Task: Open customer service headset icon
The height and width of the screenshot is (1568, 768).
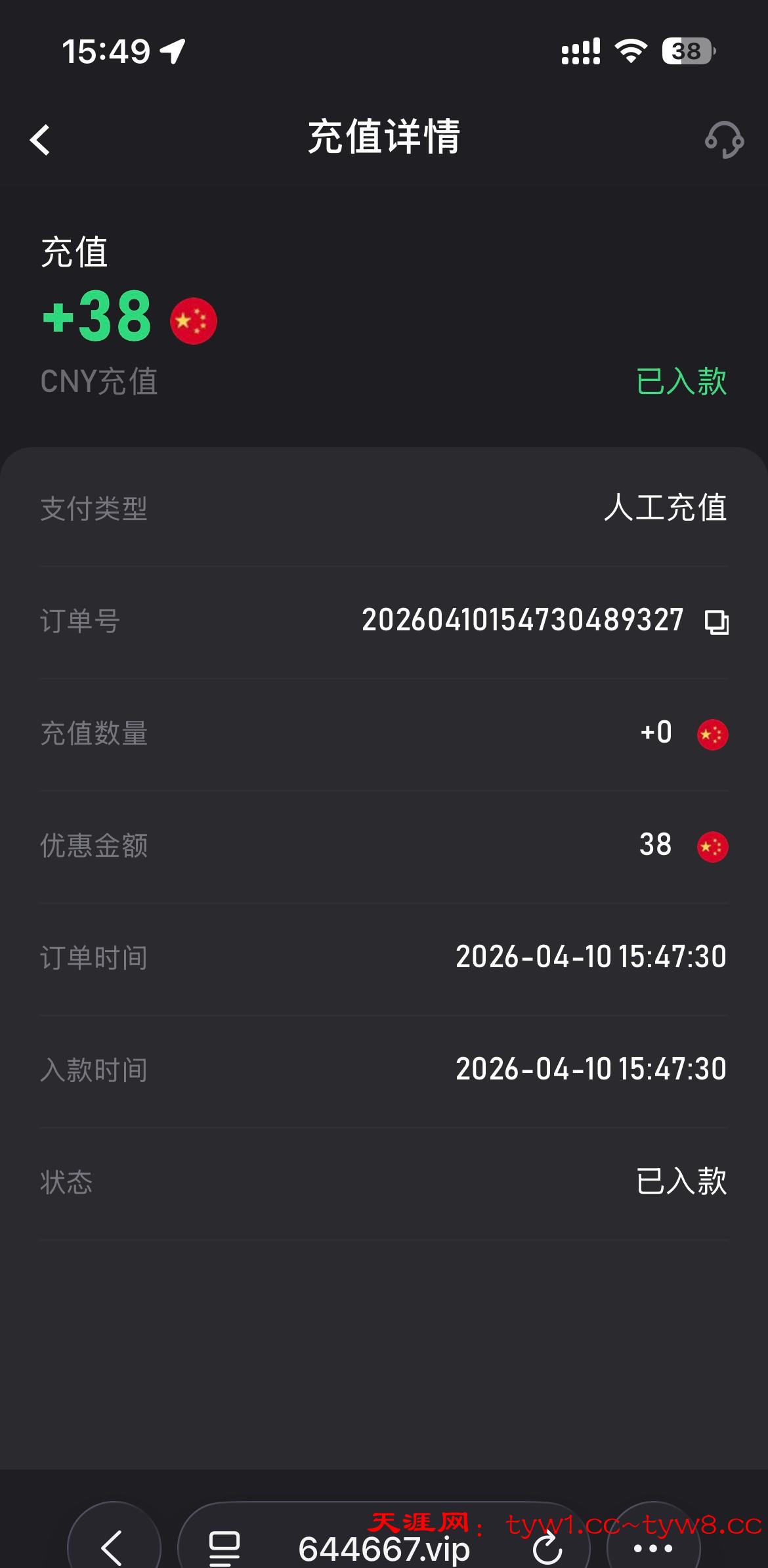Action: (x=723, y=140)
